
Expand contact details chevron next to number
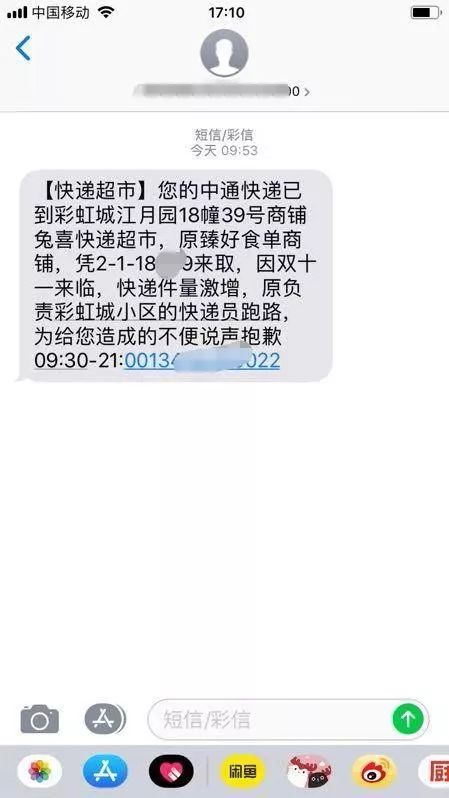pos(306,92)
